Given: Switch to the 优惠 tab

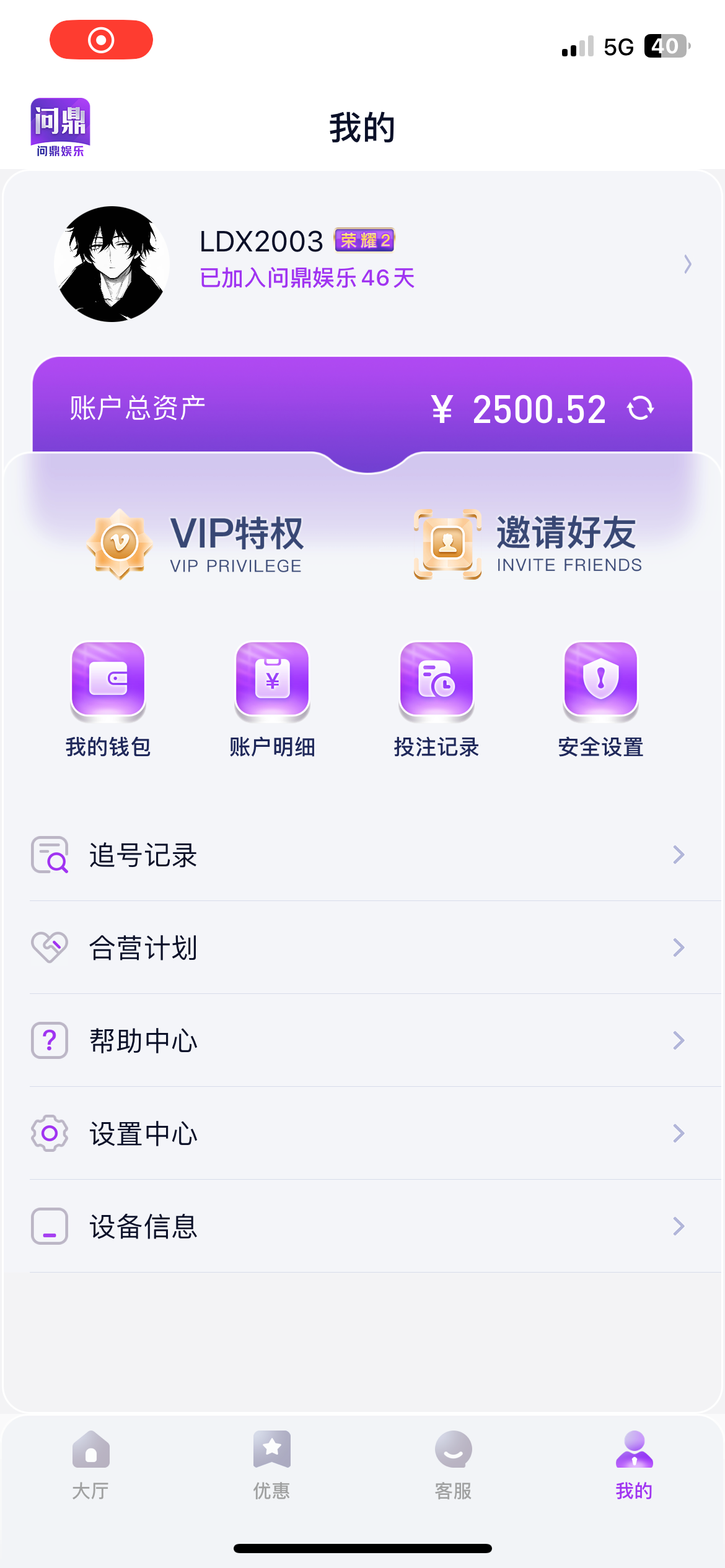Looking at the screenshot, I should pos(272,1465).
